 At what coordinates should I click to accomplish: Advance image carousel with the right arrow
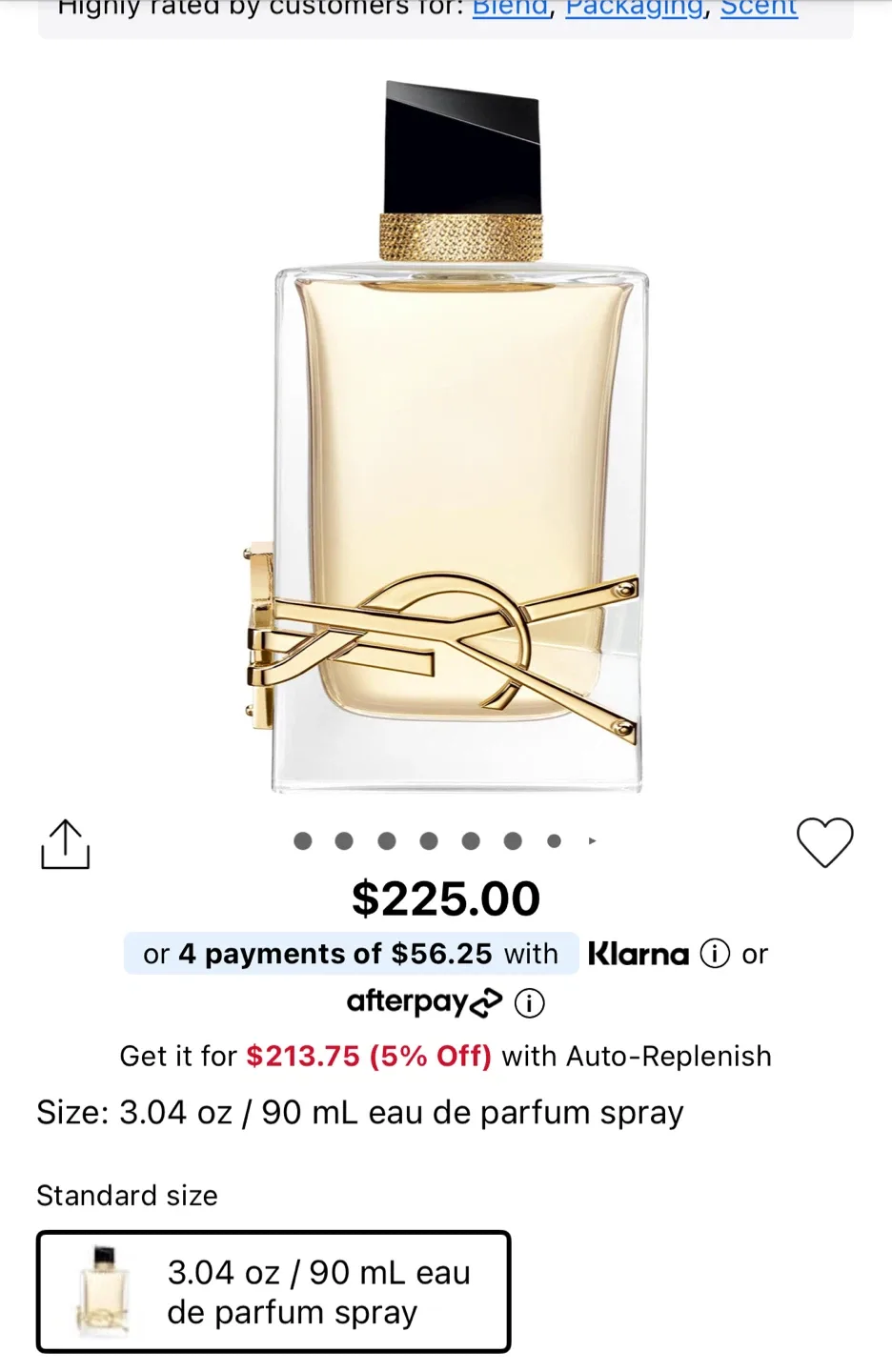pos(593,840)
